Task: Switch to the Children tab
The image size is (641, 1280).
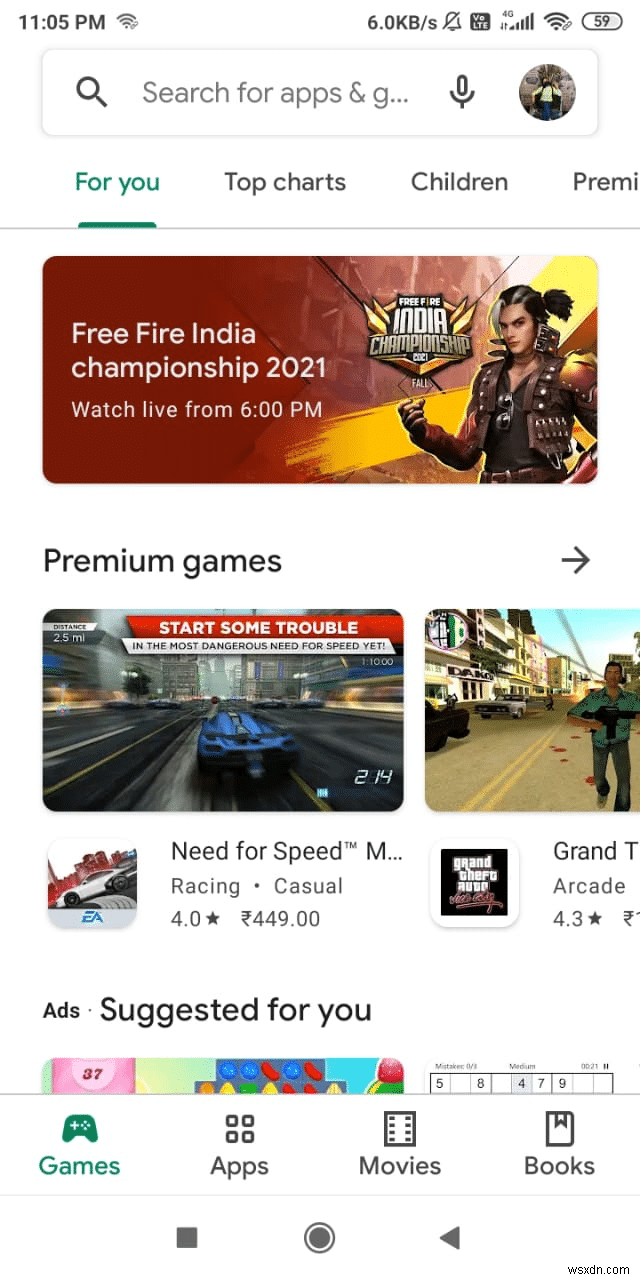Action: tap(459, 182)
